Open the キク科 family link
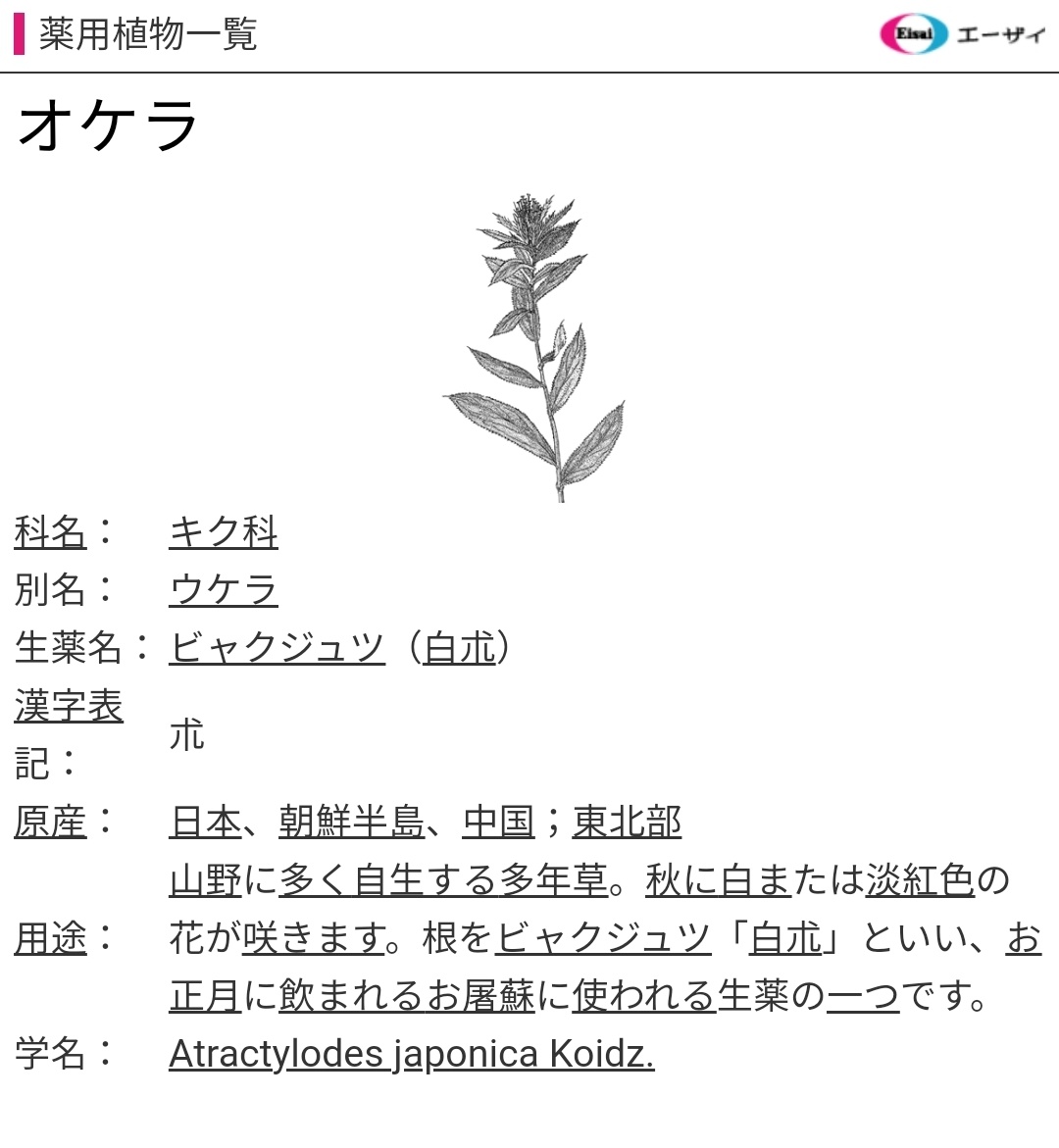Viewport: 1059px width, 1148px height. click(x=224, y=532)
